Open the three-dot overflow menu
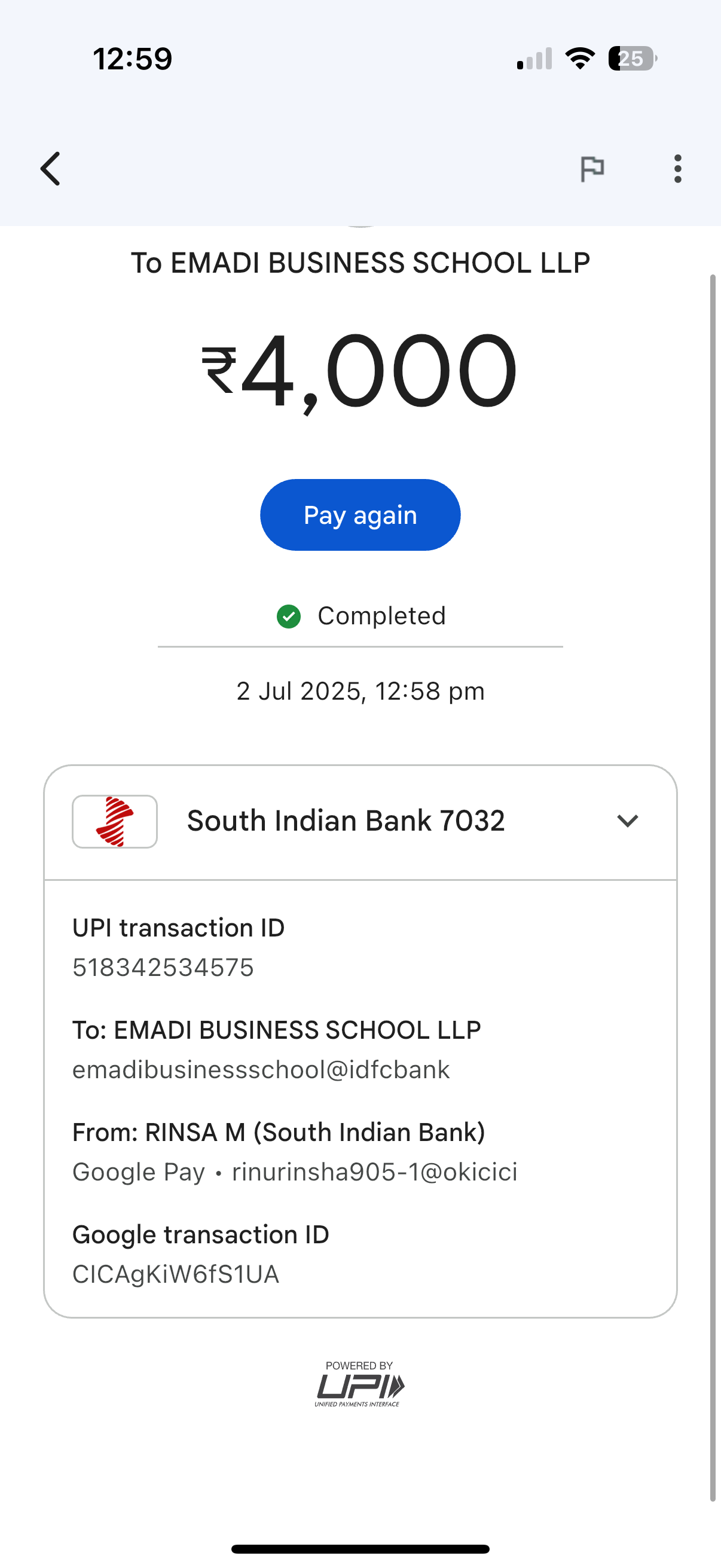Screen dimensions: 721x1568 click(x=677, y=169)
